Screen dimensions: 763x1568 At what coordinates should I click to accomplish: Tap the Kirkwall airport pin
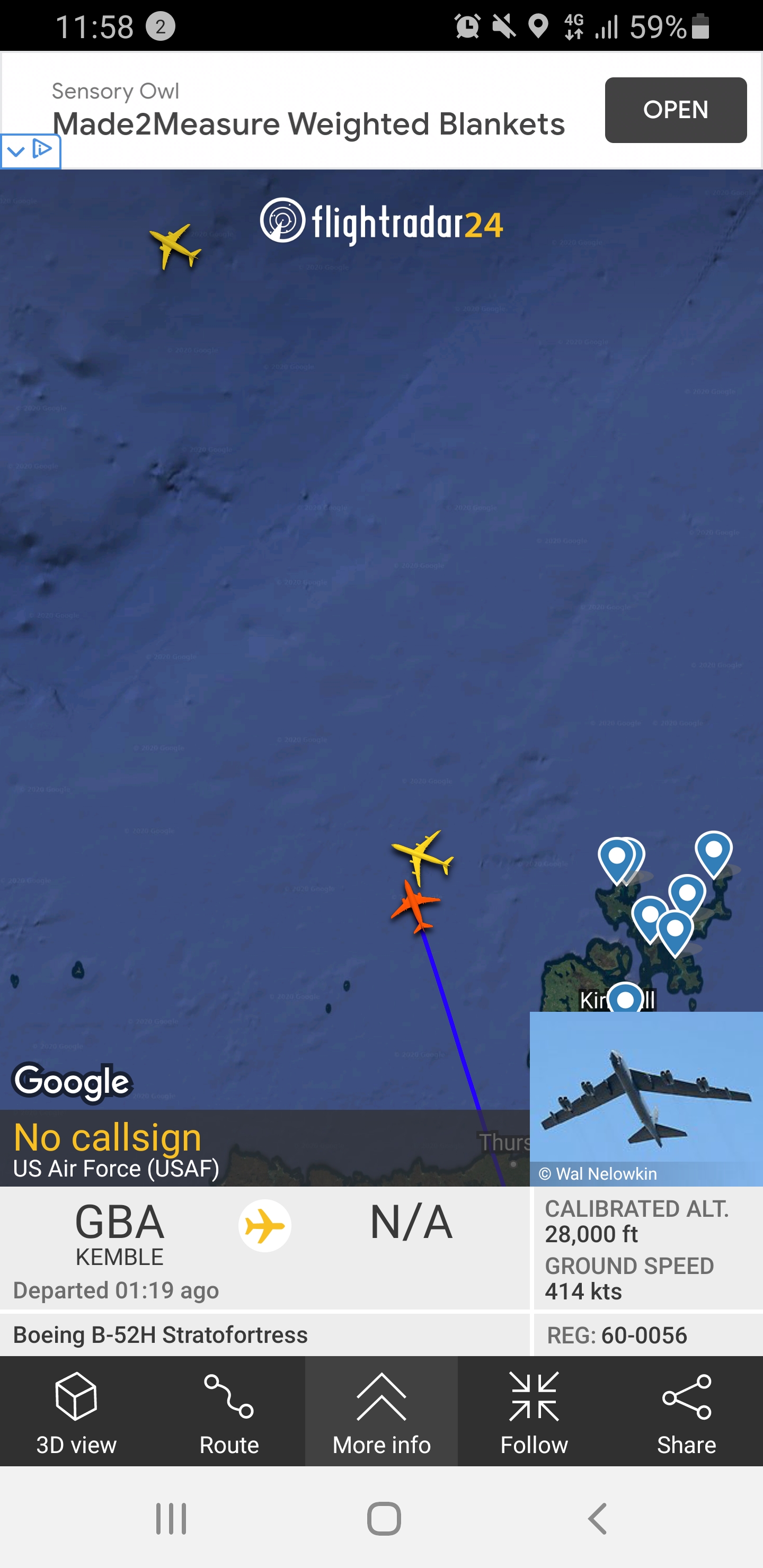[x=625, y=998]
